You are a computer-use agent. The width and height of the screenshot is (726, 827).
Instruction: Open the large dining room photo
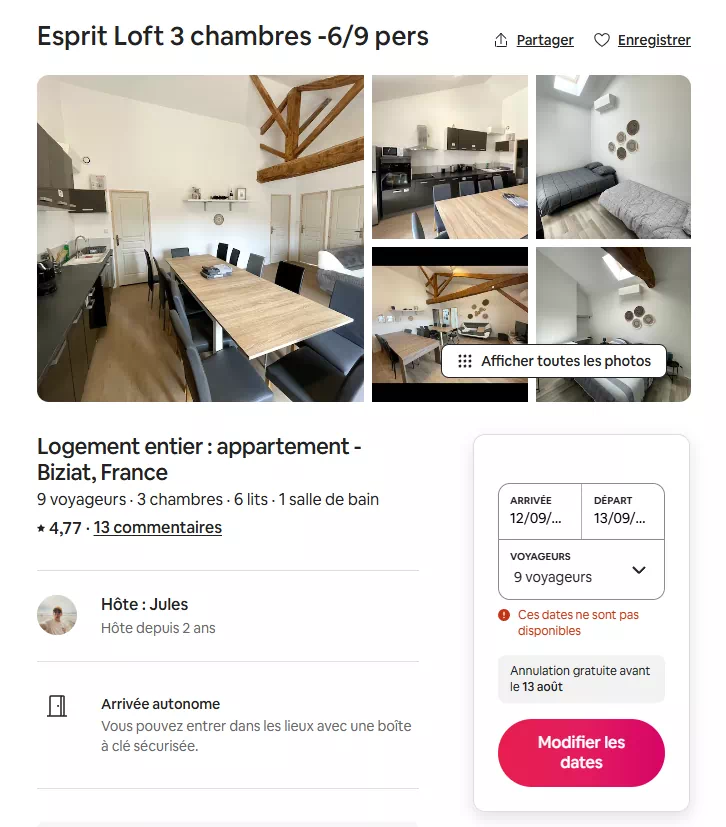pyautogui.click(x=200, y=238)
